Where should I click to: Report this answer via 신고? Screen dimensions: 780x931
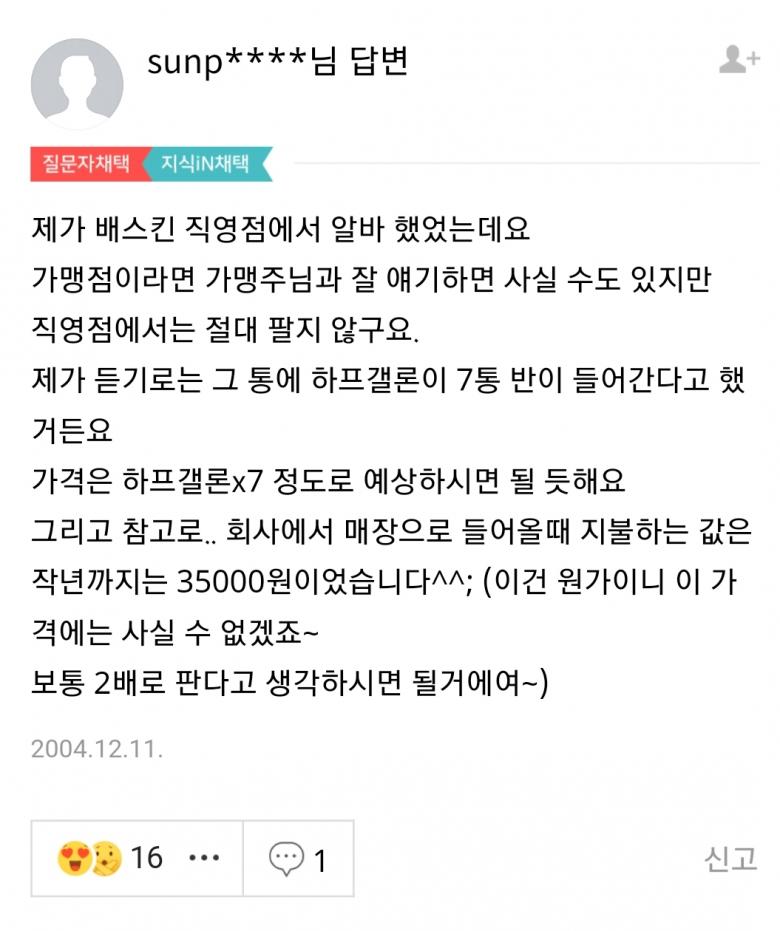click(730, 859)
